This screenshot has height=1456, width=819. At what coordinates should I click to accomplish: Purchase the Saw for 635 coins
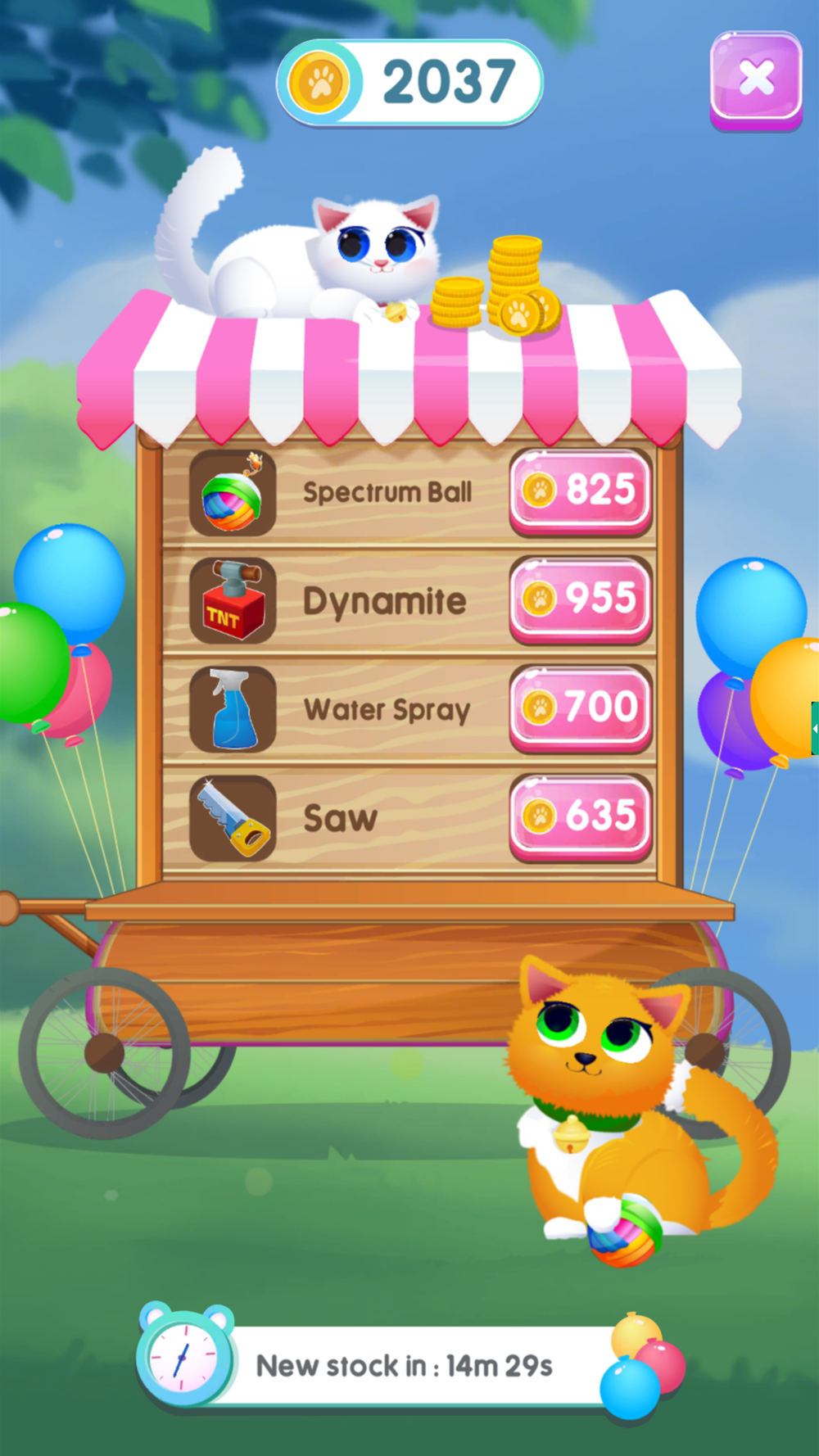tap(580, 816)
